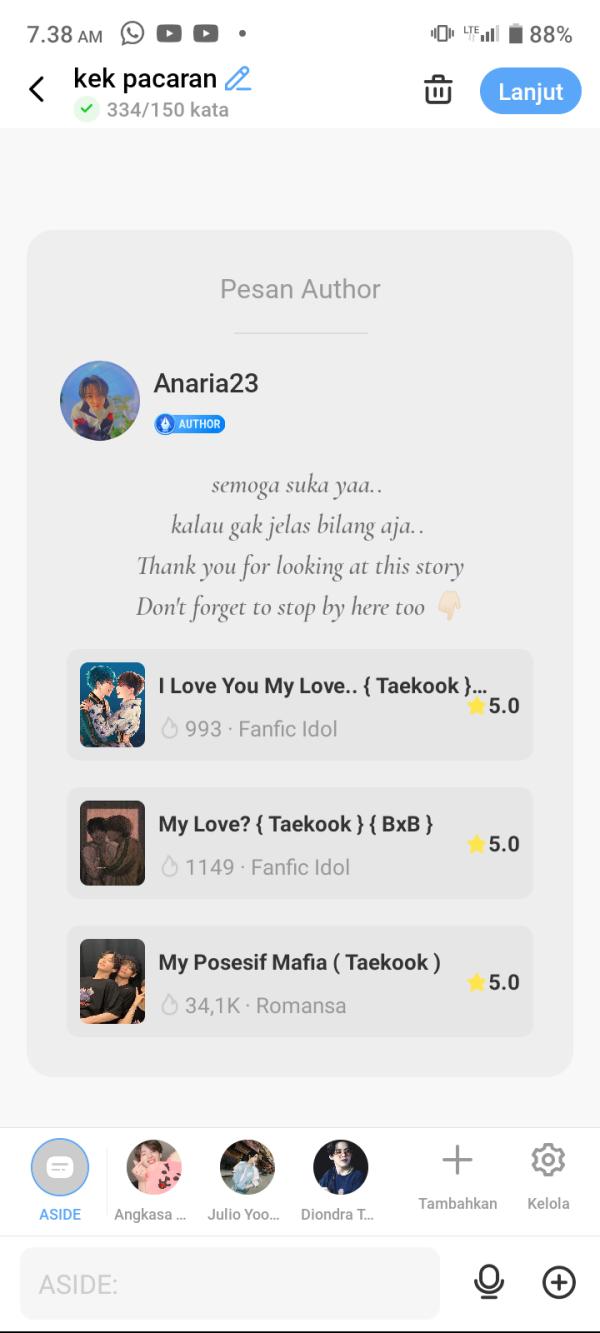Screen dimensions: 600x1333
Task: Edit the title "kek pacaran" via pencil icon
Action: point(237,79)
